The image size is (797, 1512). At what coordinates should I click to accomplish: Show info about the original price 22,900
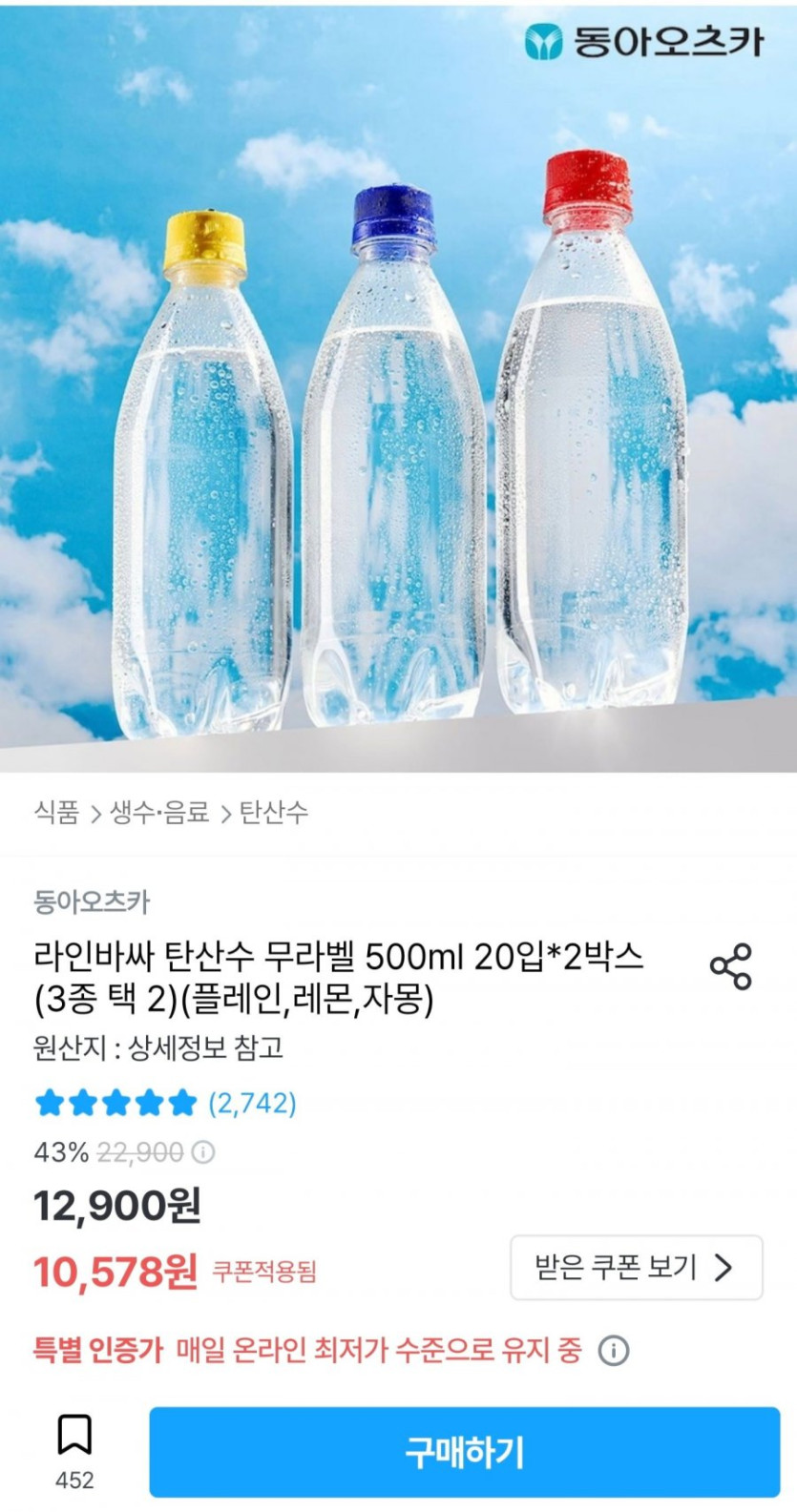click(x=203, y=1152)
